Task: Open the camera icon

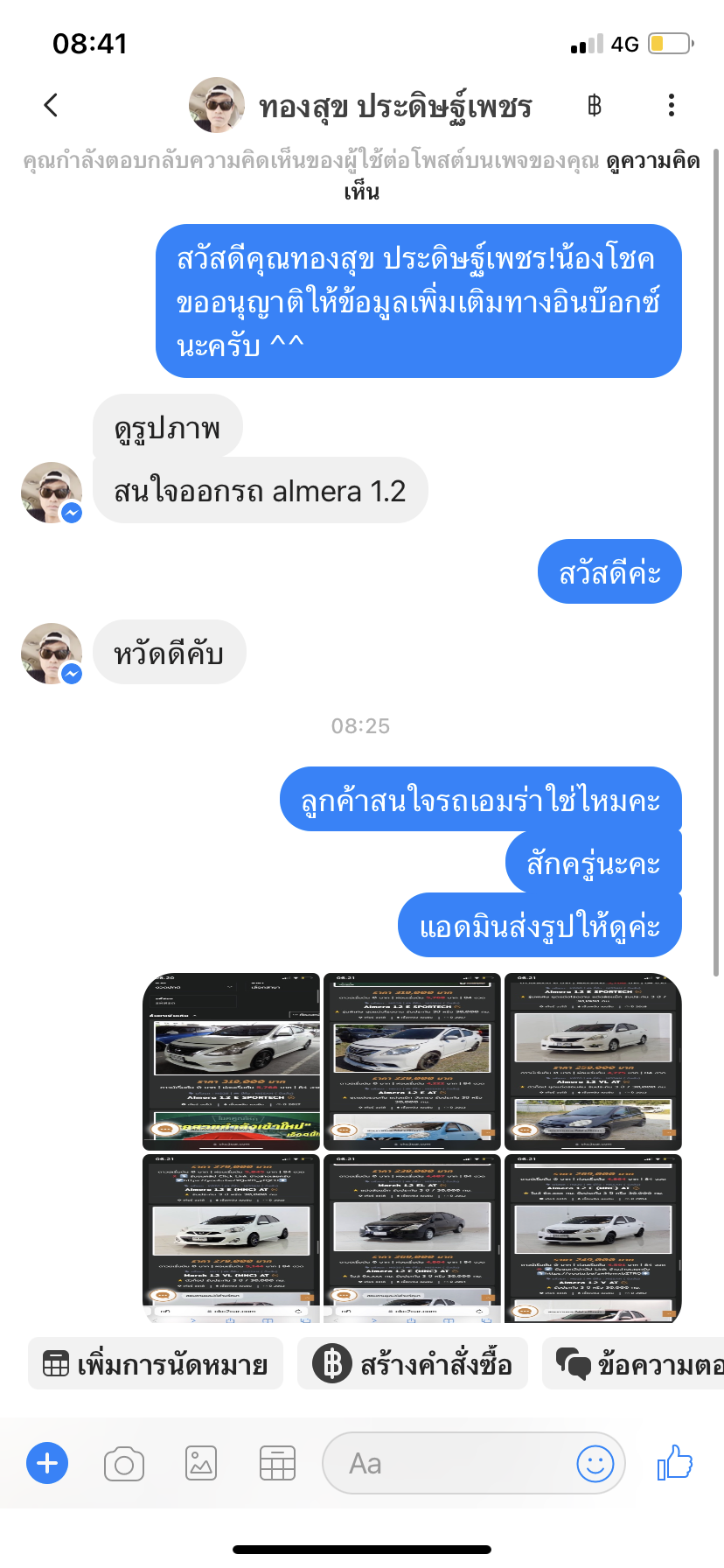Action: 124,1463
